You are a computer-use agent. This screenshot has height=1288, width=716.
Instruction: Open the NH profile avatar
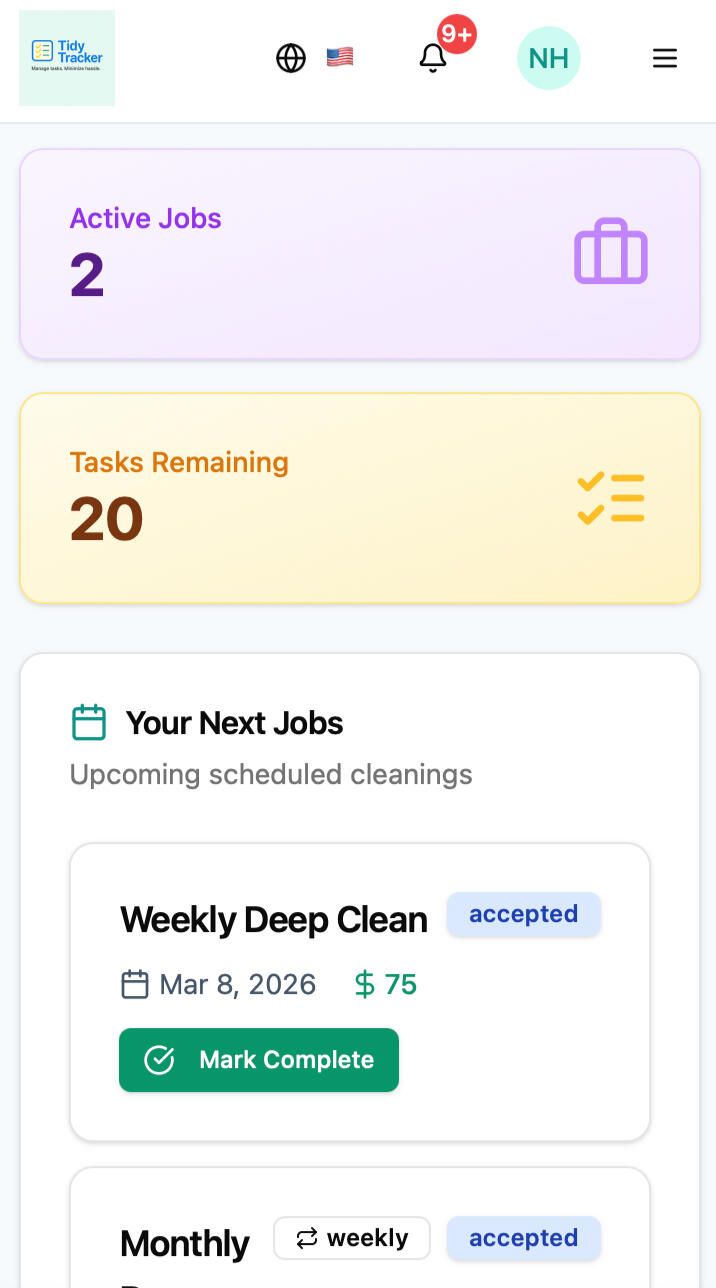[x=548, y=58]
